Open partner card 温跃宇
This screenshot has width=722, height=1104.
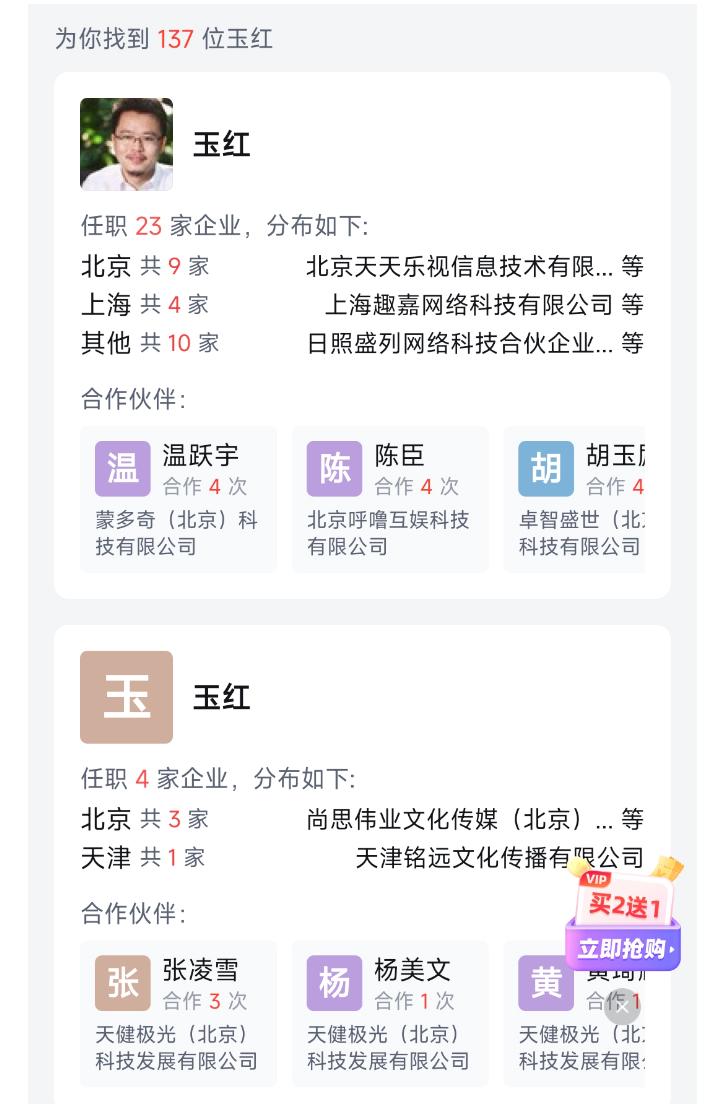pos(178,499)
